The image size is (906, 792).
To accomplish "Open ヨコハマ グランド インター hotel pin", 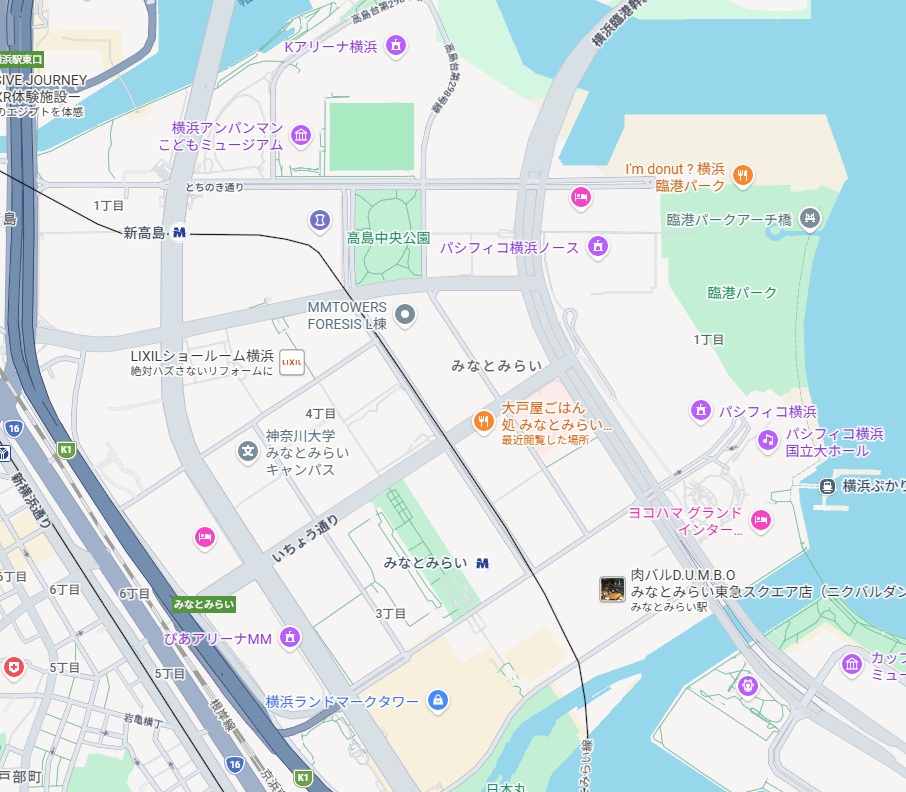I will tap(761, 519).
